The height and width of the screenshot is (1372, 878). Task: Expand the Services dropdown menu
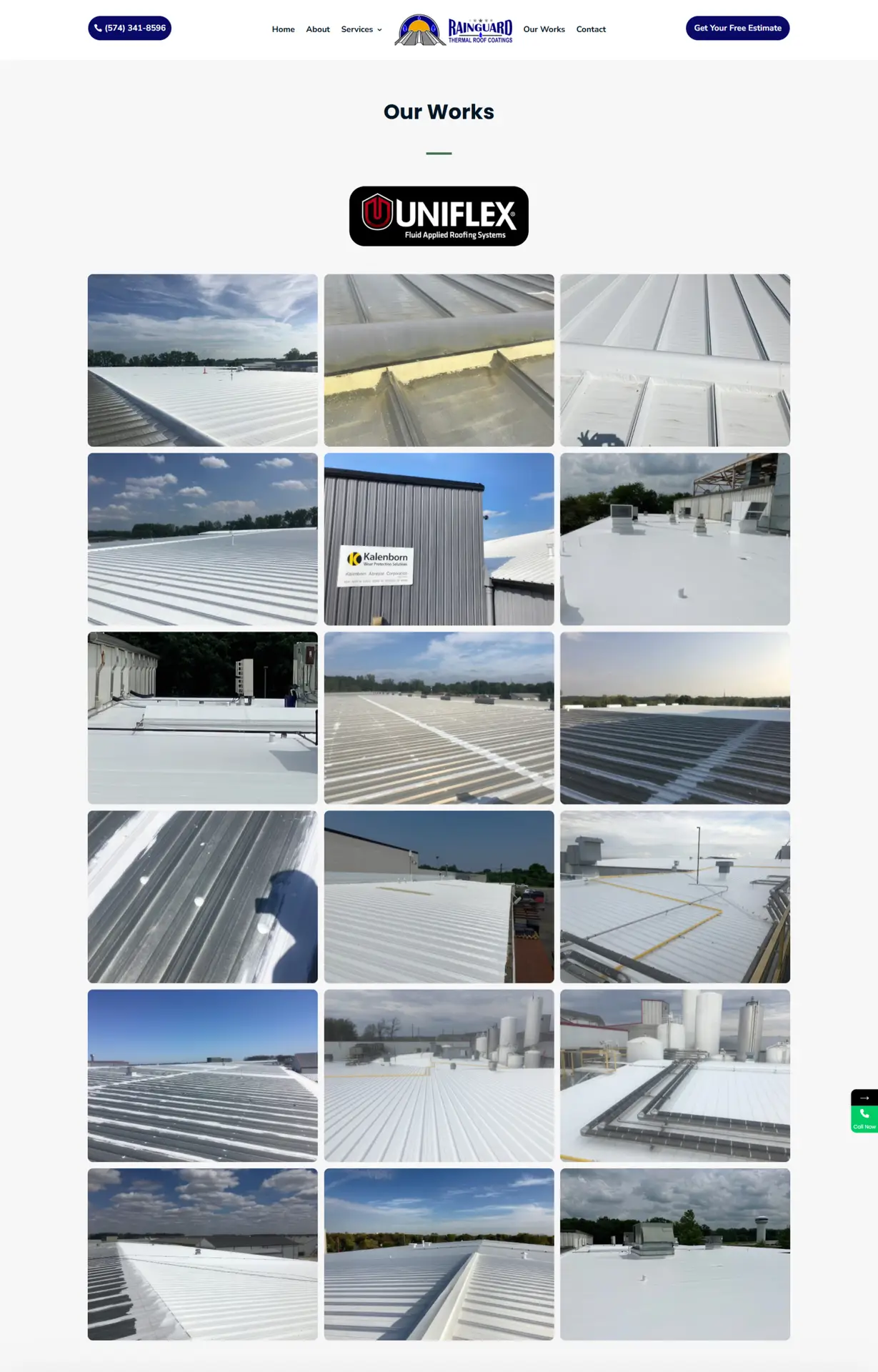point(361,29)
